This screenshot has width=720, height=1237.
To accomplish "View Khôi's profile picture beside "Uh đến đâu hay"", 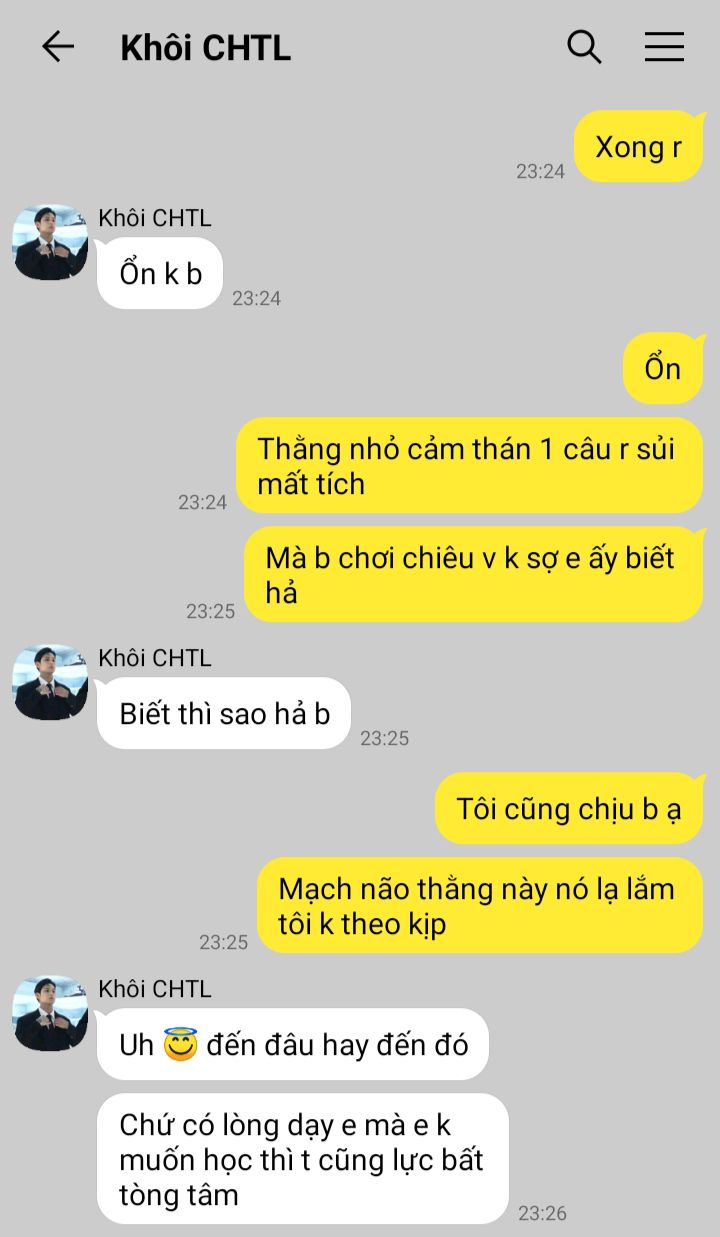I will 50,1013.
